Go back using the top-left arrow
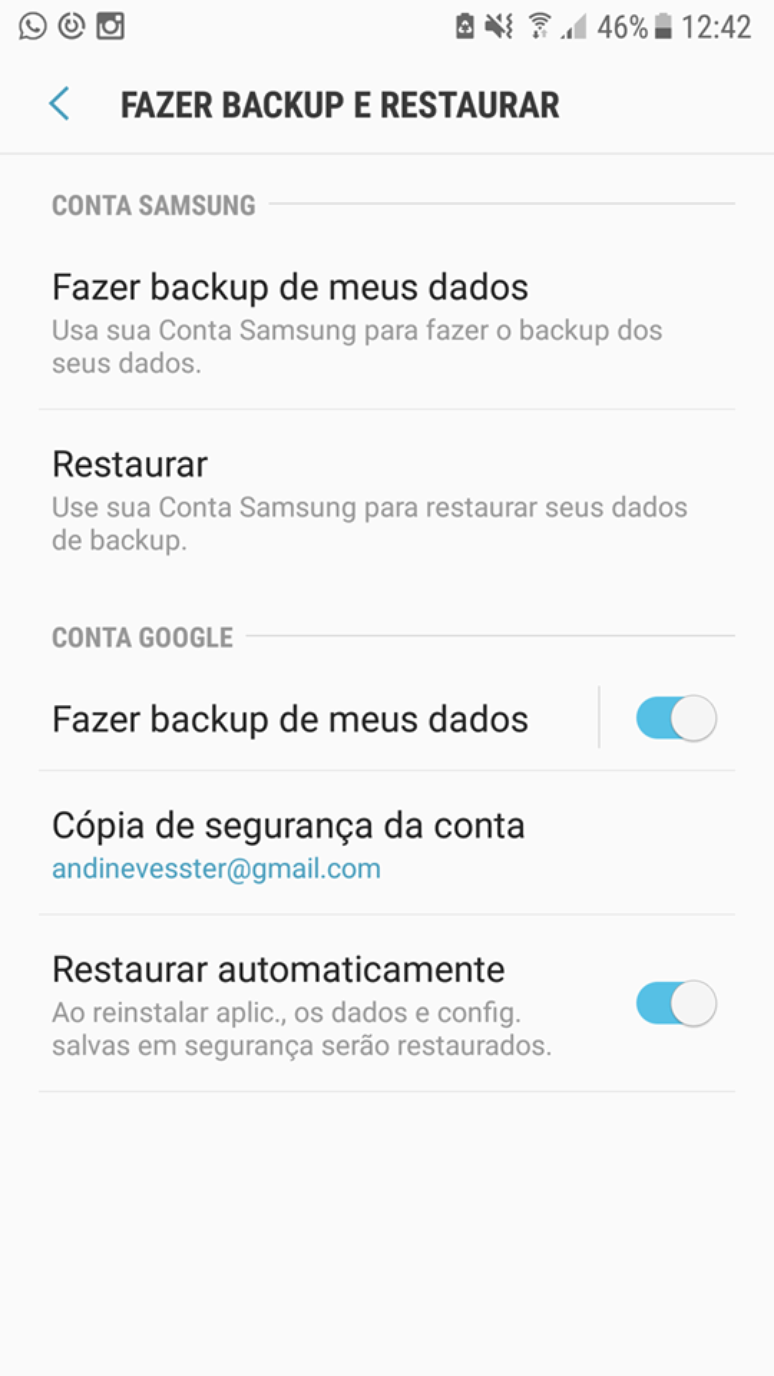 [x=60, y=104]
